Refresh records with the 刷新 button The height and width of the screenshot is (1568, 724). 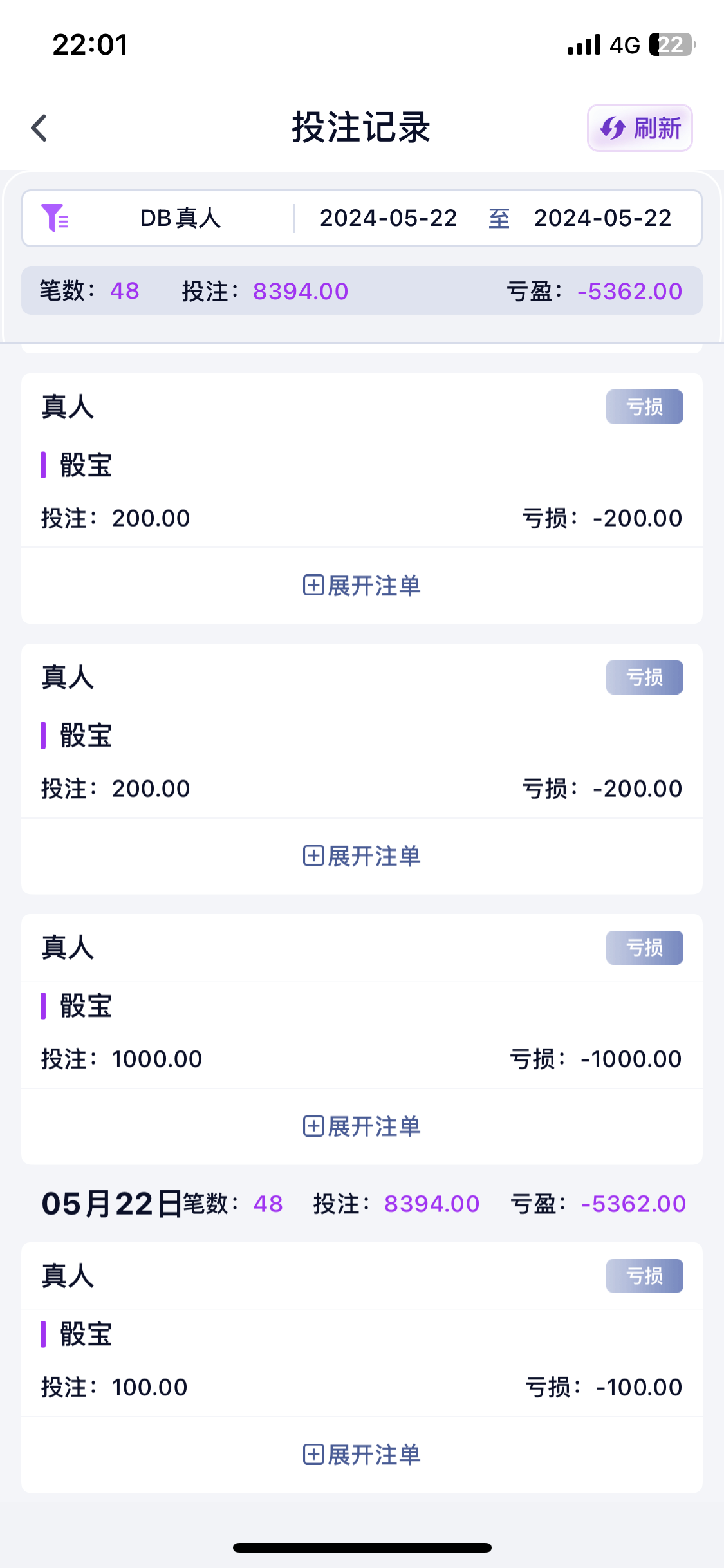tap(640, 128)
